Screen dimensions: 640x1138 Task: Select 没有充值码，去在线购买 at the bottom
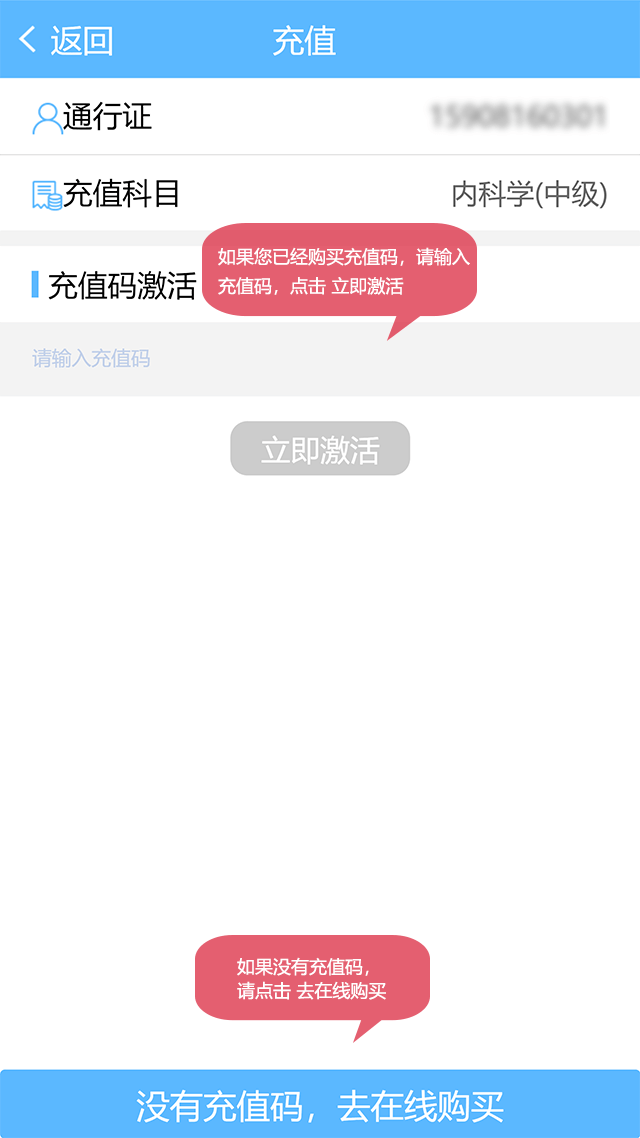[320, 1104]
